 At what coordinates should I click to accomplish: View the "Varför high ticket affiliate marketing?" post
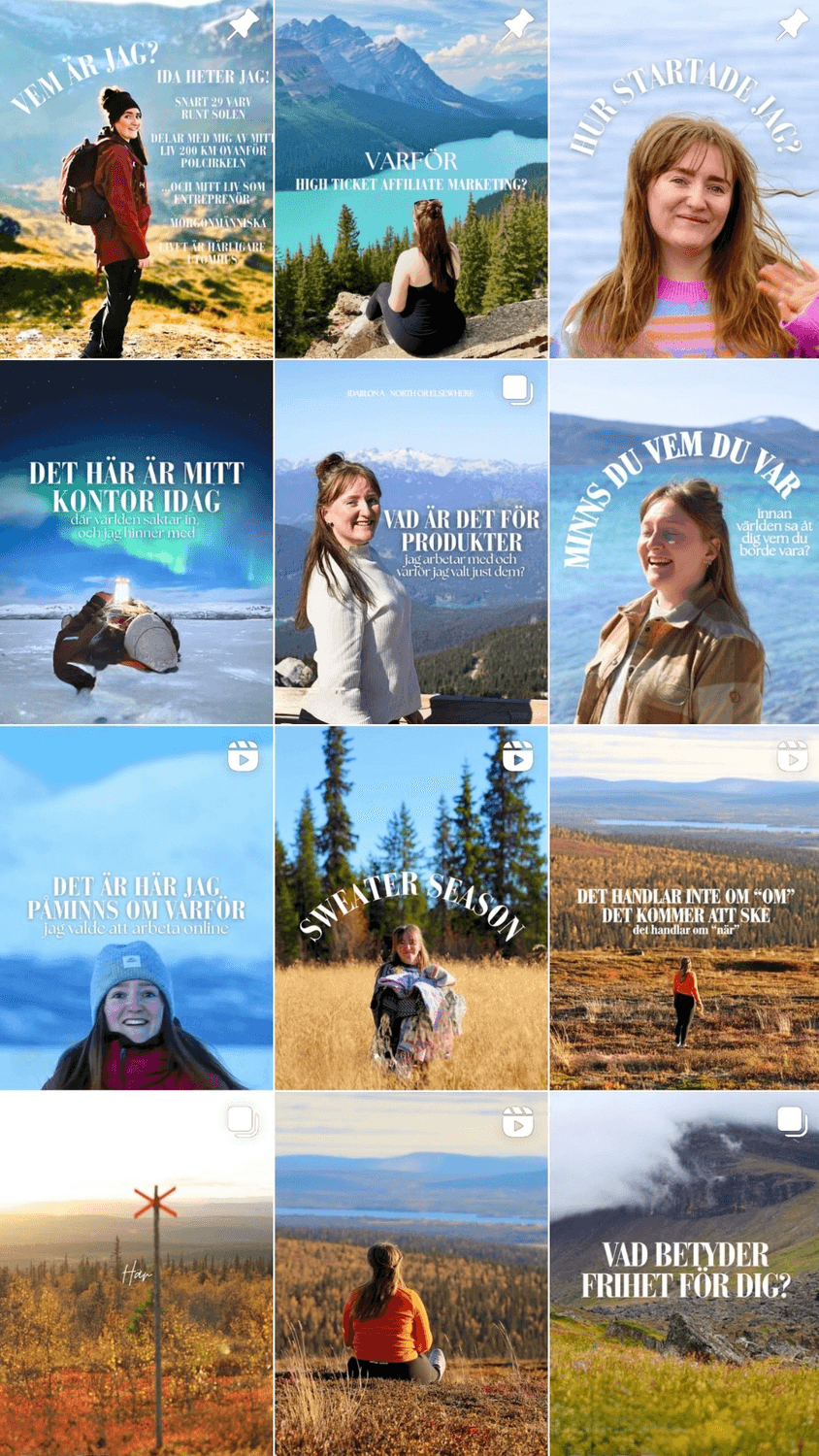click(x=410, y=180)
